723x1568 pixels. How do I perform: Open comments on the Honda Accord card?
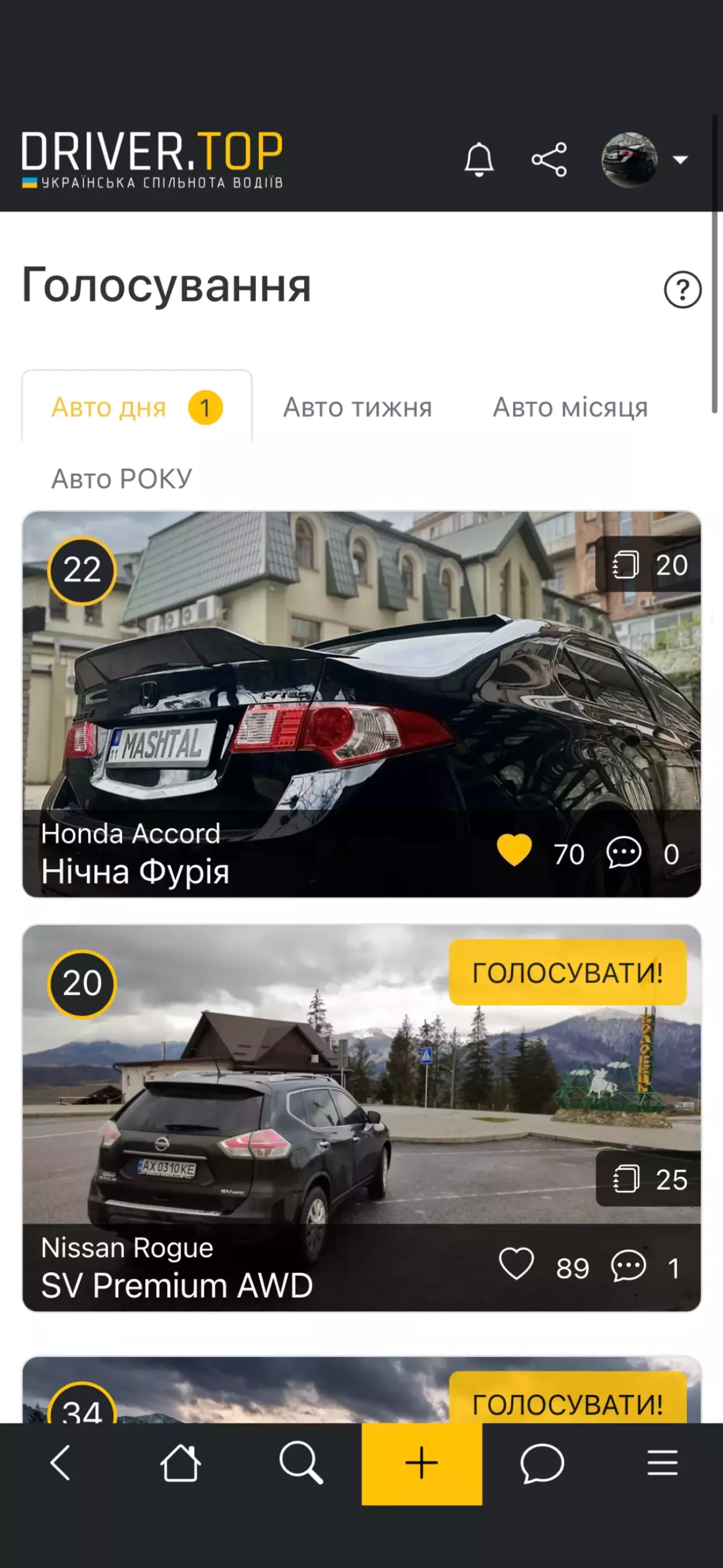[x=624, y=852]
